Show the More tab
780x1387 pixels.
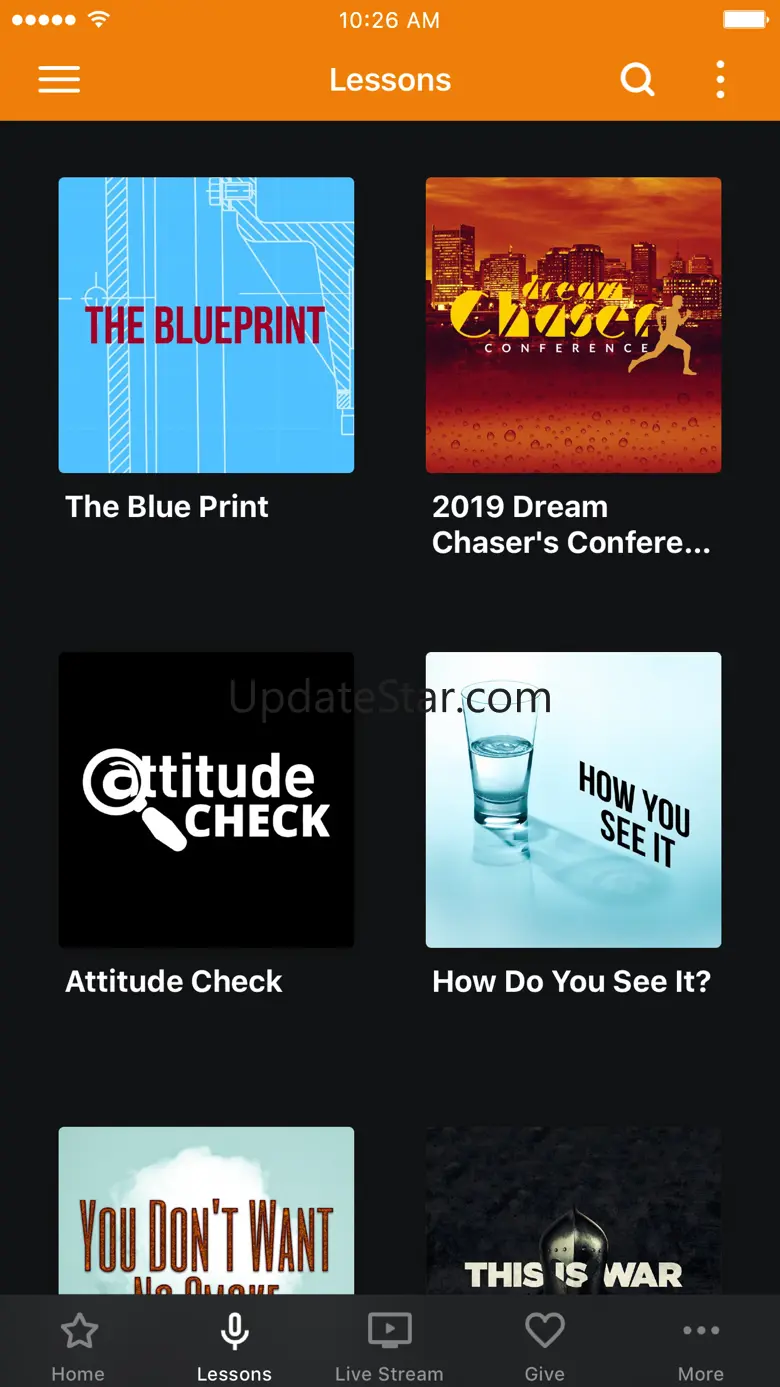coord(700,1346)
